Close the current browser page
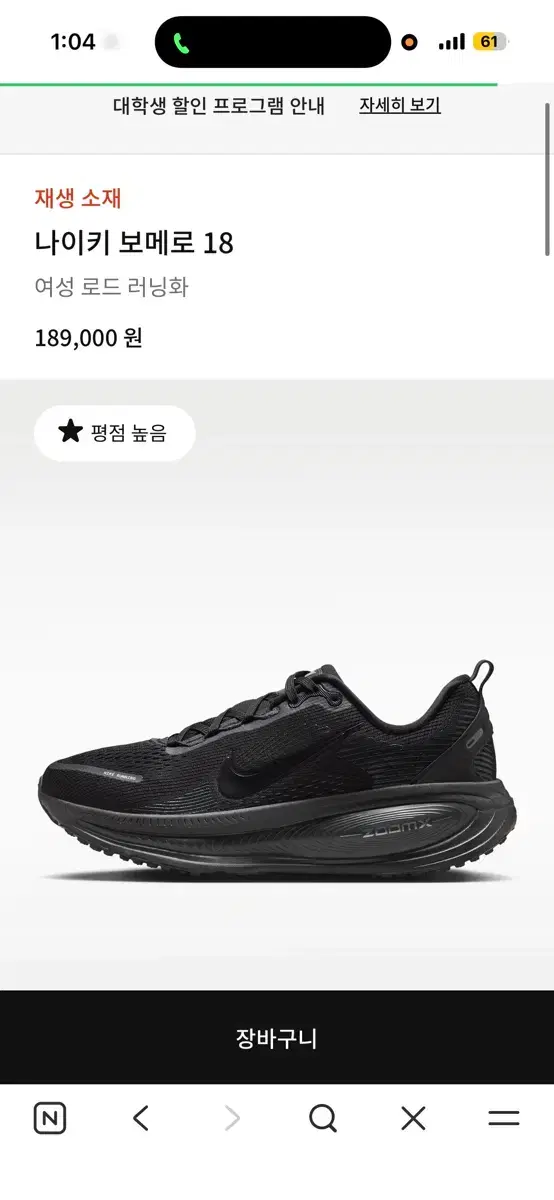 pyautogui.click(x=413, y=1118)
